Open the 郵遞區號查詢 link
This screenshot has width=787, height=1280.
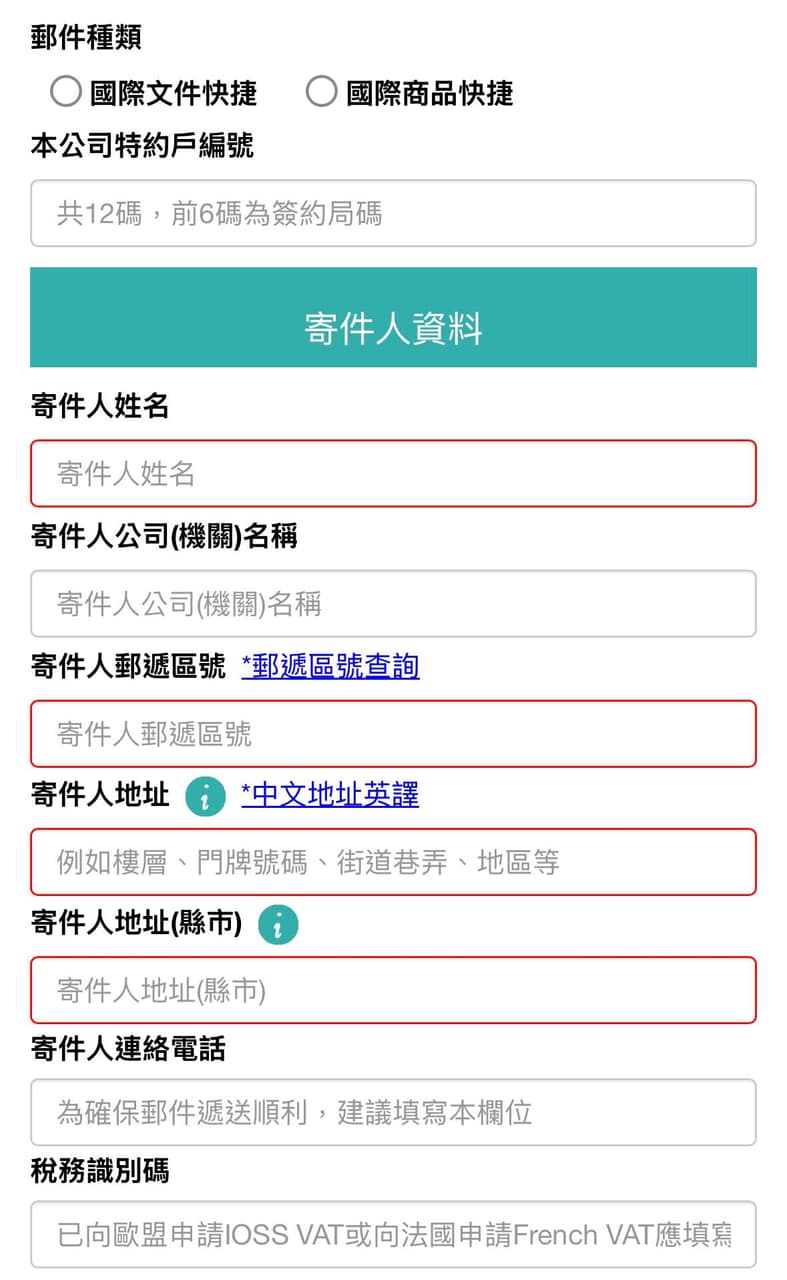pyautogui.click(x=330, y=666)
